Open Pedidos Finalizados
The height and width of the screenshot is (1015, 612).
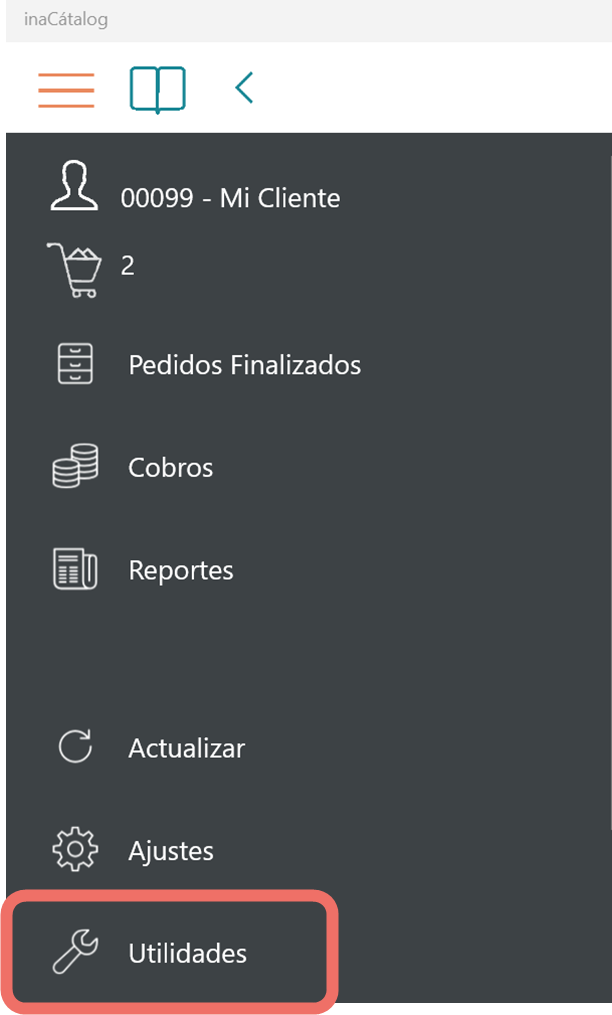click(x=206, y=364)
